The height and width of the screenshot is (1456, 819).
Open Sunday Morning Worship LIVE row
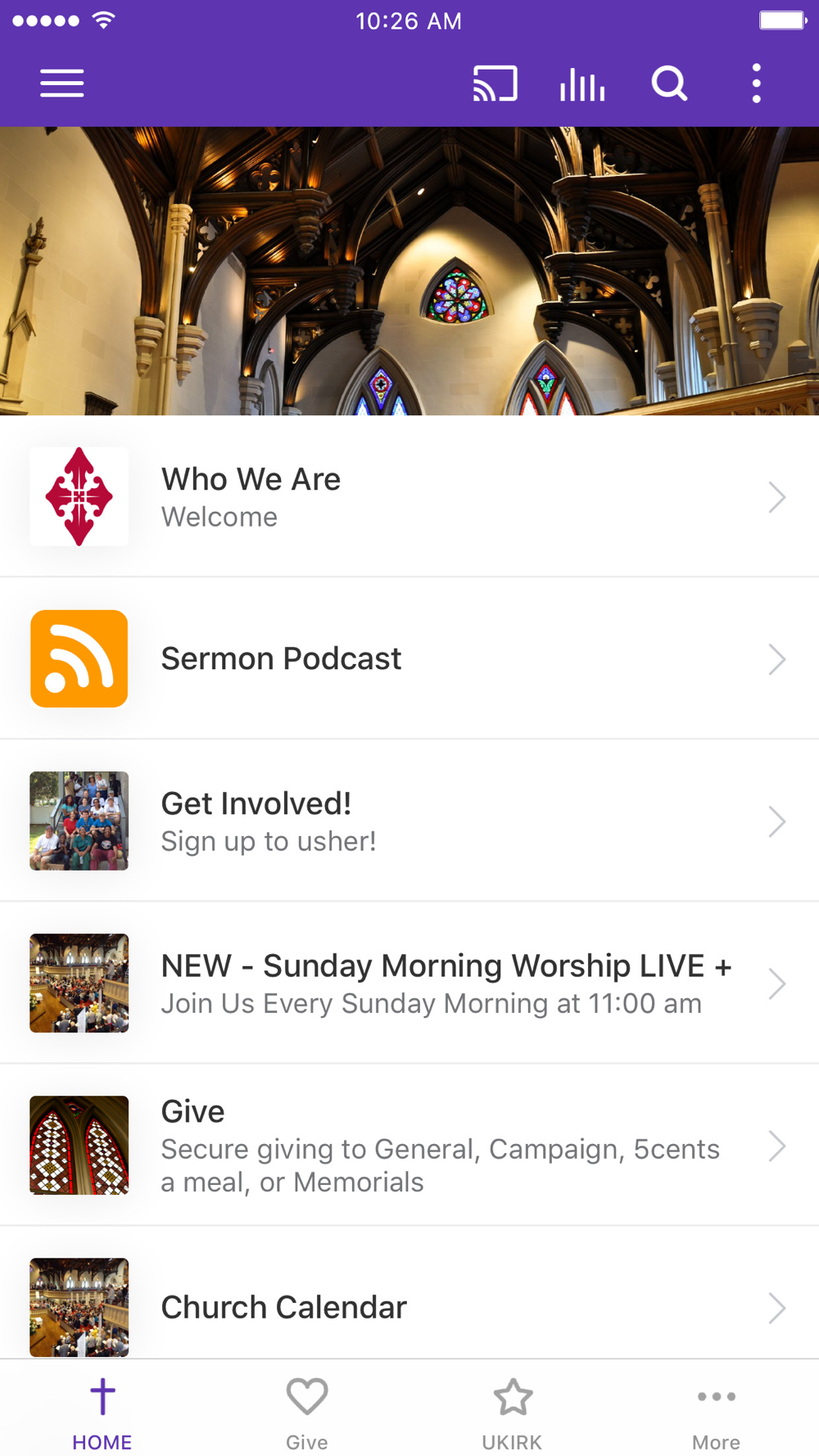409,983
